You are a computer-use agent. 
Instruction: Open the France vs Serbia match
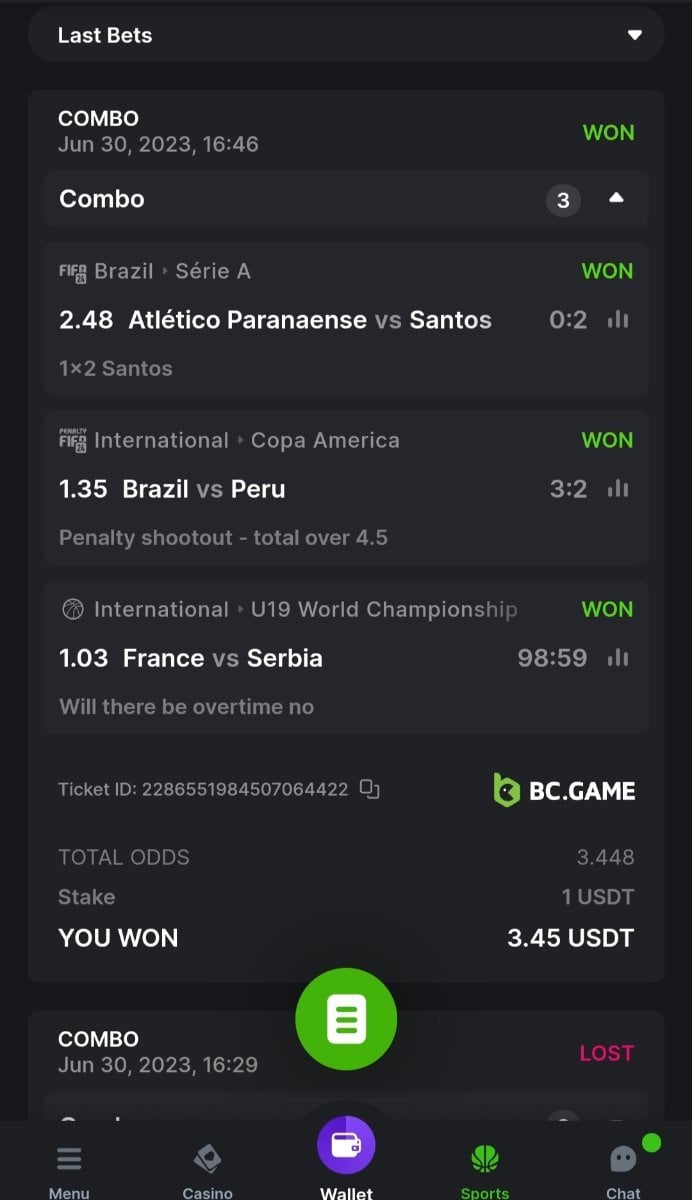(x=222, y=658)
